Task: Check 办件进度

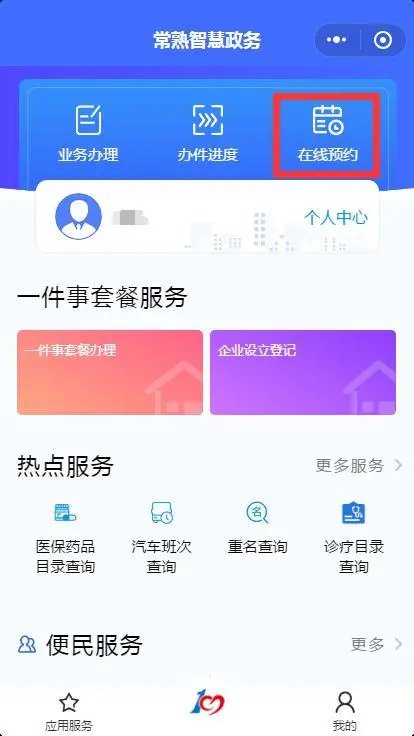Action: coord(207,133)
